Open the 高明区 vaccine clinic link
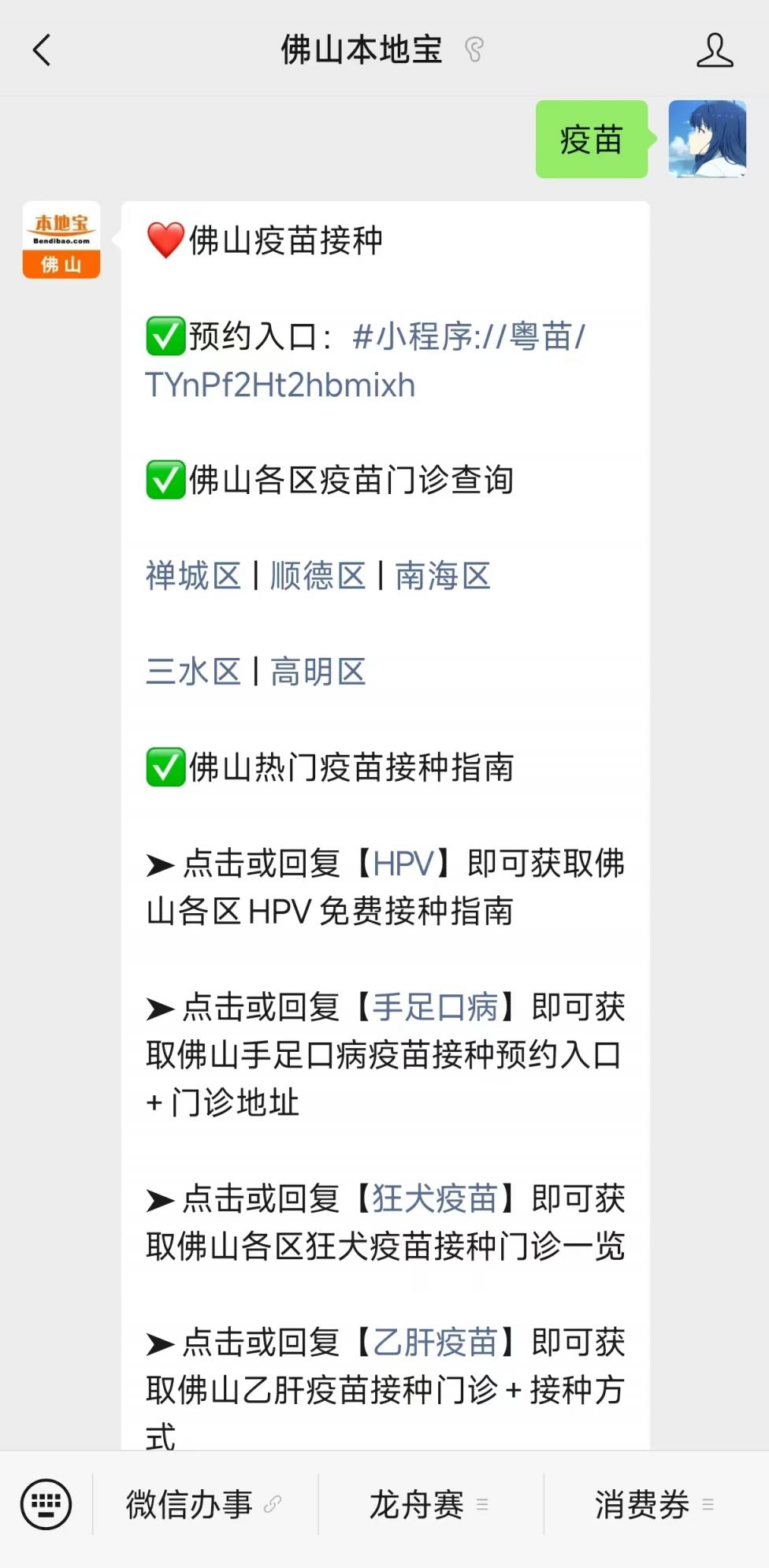This screenshot has height=1568, width=769. pyautogui.click(x=318, y=672)
